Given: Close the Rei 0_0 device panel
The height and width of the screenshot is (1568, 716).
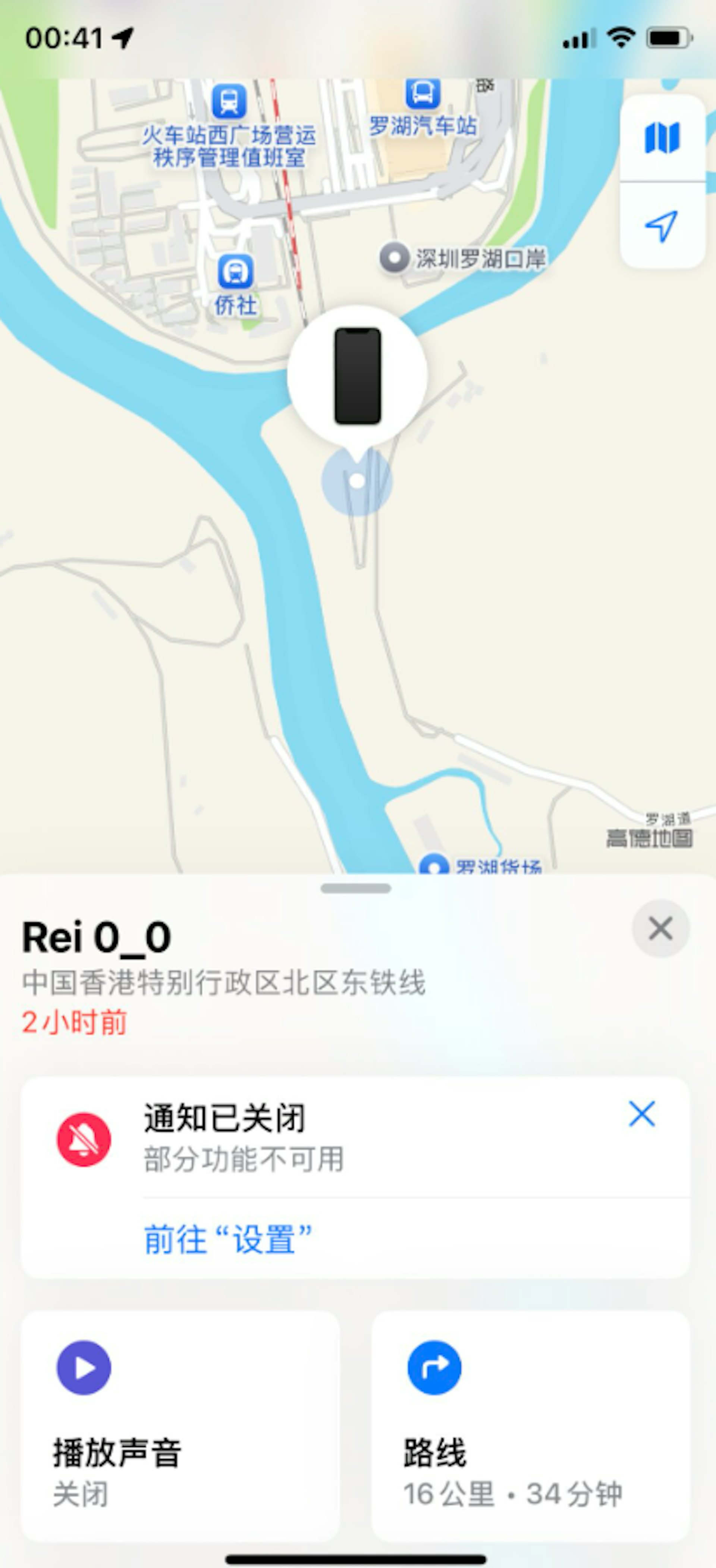Looking at the screenshot, I should (x=660, y=929).
